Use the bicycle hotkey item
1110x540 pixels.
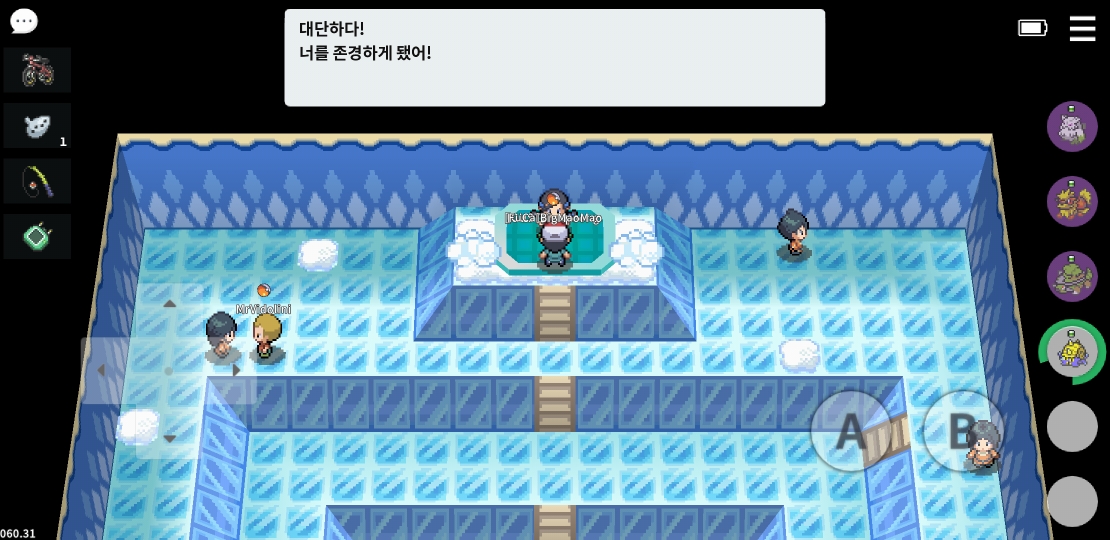pos(37,70)
